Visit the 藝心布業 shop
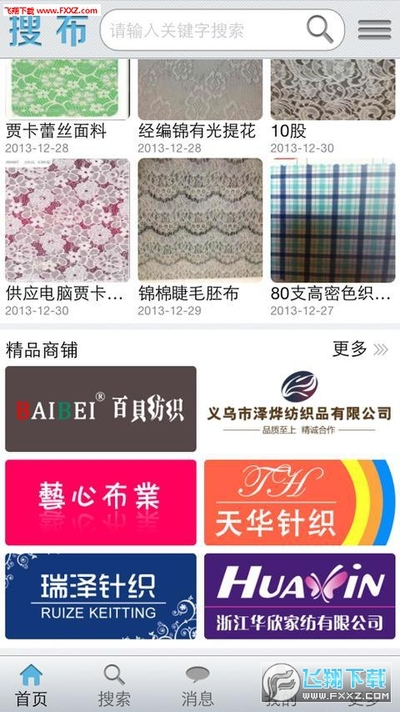This screenshot has width=400, height=712. pyautogui.click(x=101, y=502)
